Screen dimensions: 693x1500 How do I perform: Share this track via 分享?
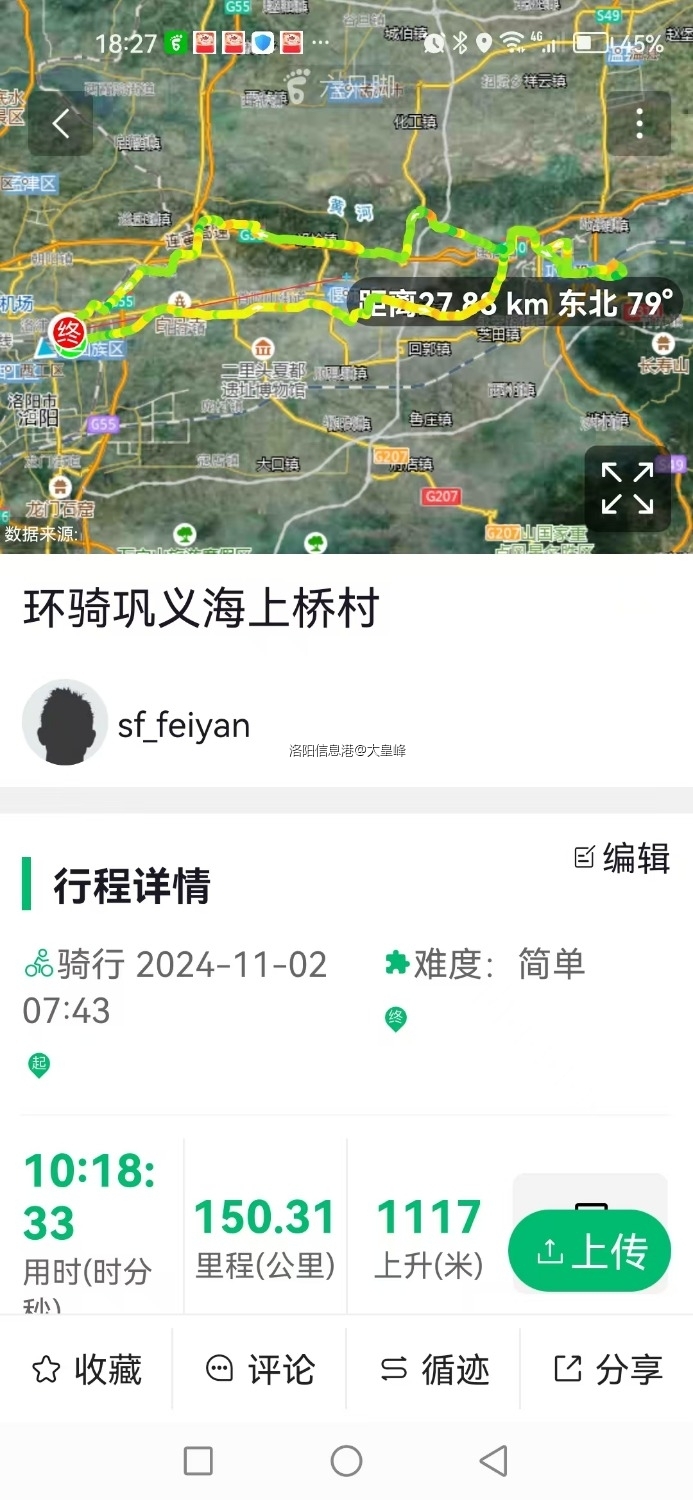pos(608,1369)
